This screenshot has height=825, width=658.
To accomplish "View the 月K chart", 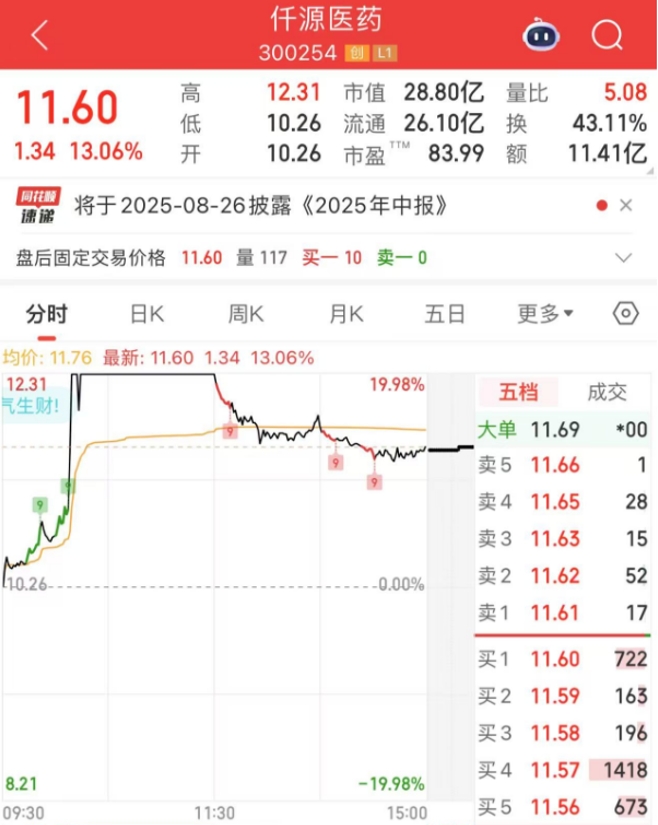I will (346, 314).
